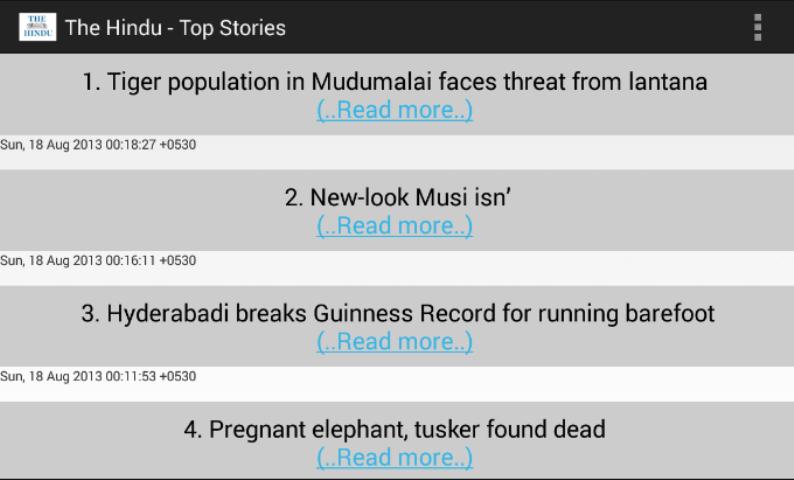Image resolution: width=794 pixels, height=480 pixels.
Task: Open Read more for New-look Musi story
Action: (395, 226)
